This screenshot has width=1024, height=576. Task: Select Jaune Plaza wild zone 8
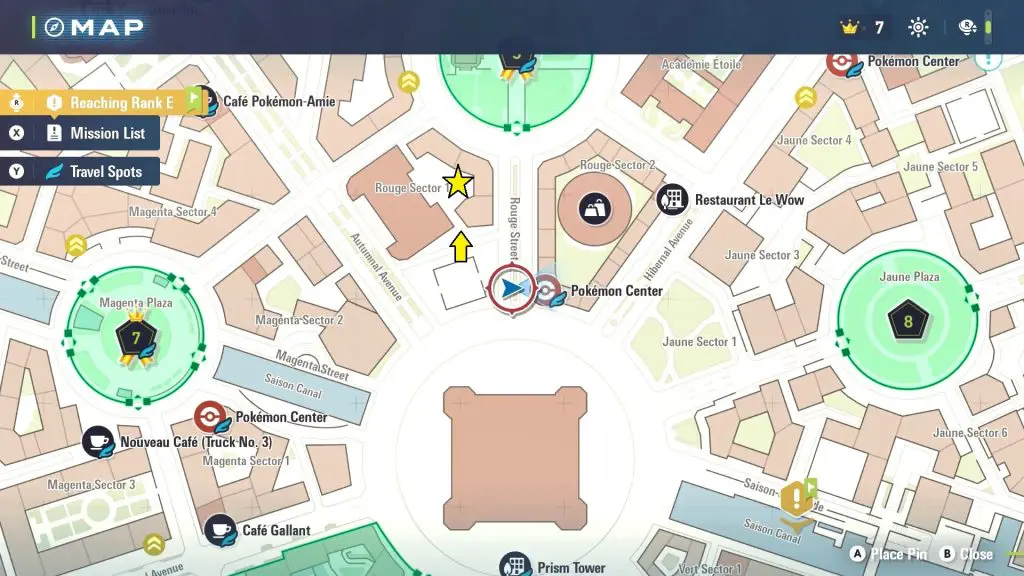point(908,321)
